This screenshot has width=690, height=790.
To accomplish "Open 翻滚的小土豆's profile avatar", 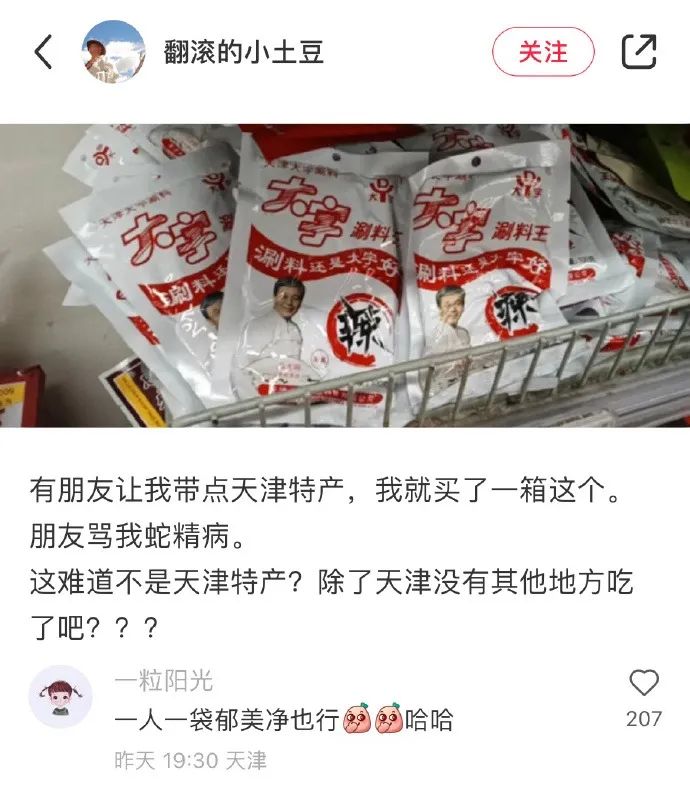I will pyautogui.click(x=113, y=52).
